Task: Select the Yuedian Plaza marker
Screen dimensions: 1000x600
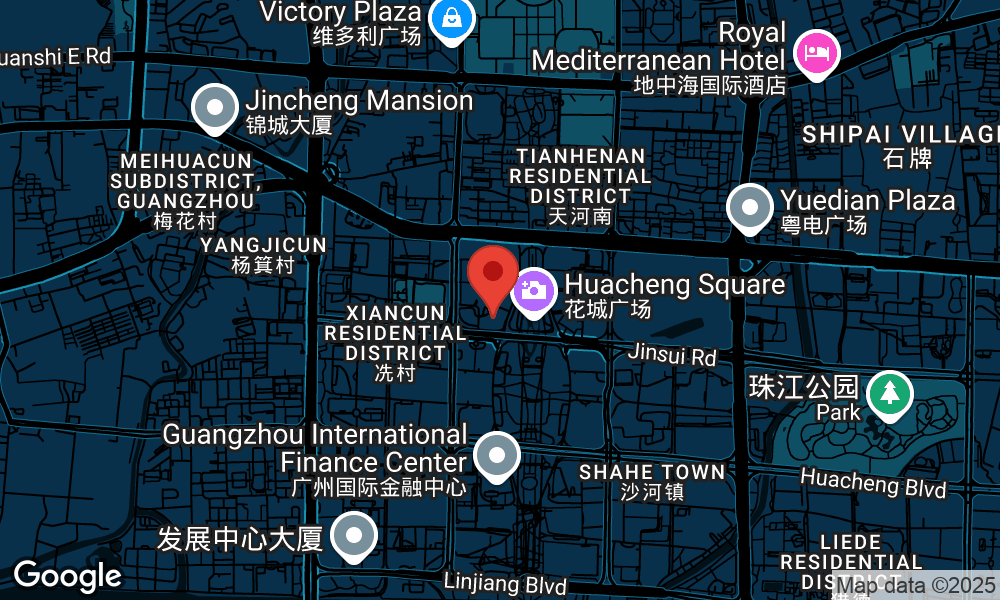Action: (x=750, y=207)
